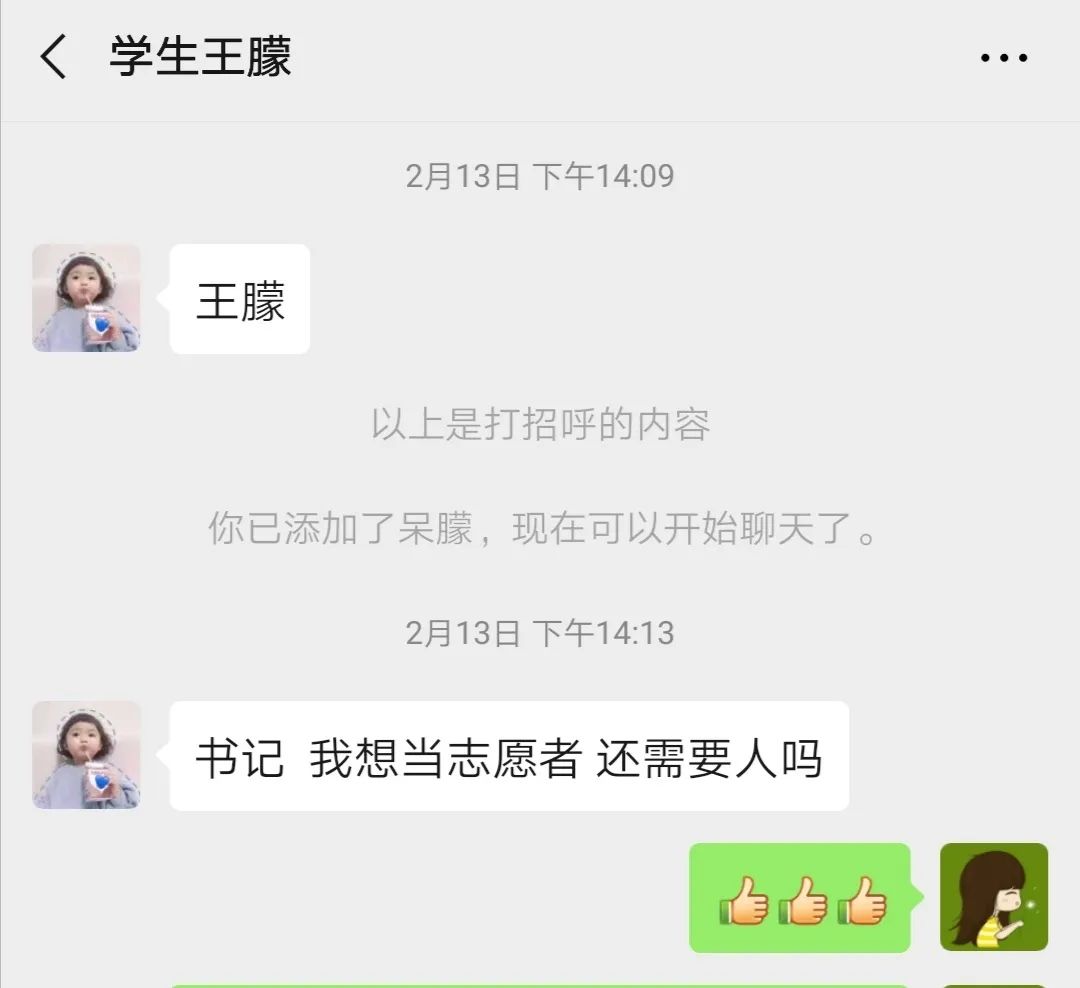Open sender's avatar next to 王朦 message
The width and height of the screenshot is (1080, 988).
point(86,298)
